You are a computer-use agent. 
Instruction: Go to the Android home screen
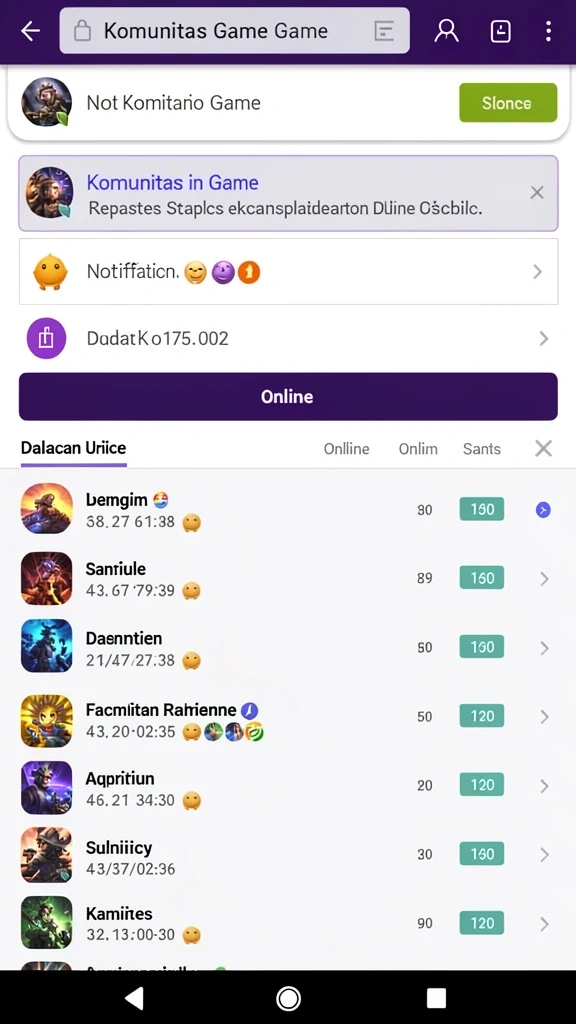288,998
